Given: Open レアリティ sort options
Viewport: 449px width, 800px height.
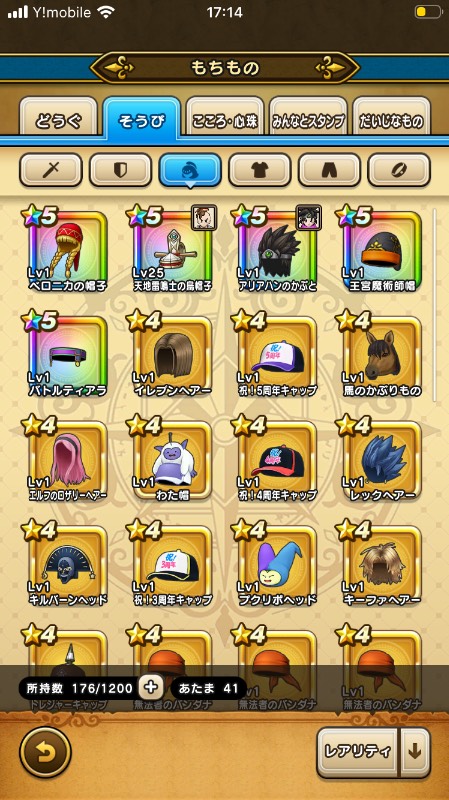Looking at the screenshot, I should pos(357,752).
